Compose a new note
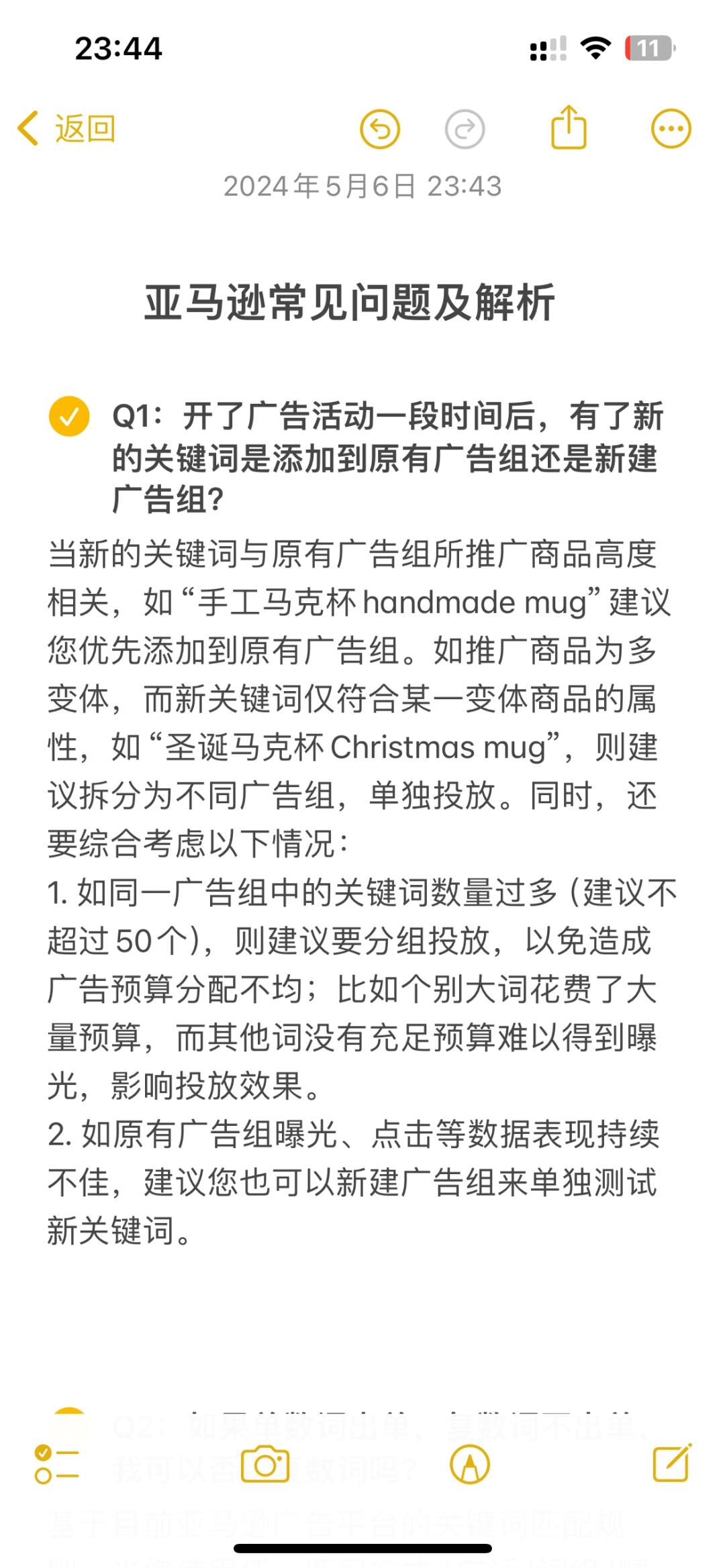Image resolution: width=725 pixels, height=1568 pixels. point(672,1463)
